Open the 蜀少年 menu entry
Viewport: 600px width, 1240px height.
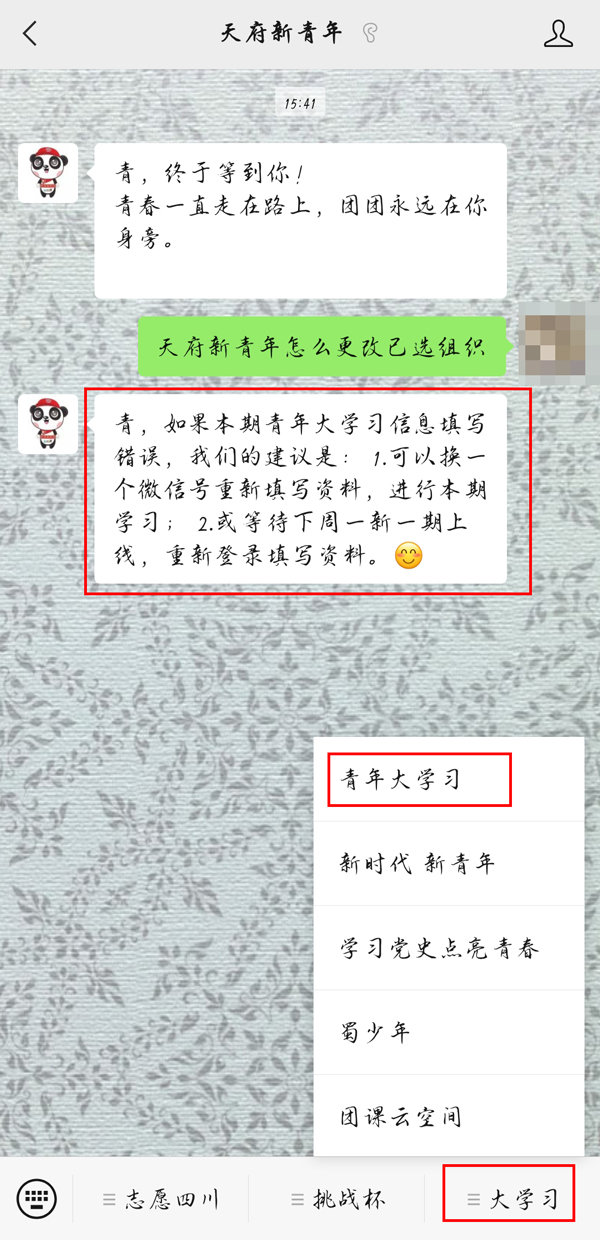(x=448, y=1032)
